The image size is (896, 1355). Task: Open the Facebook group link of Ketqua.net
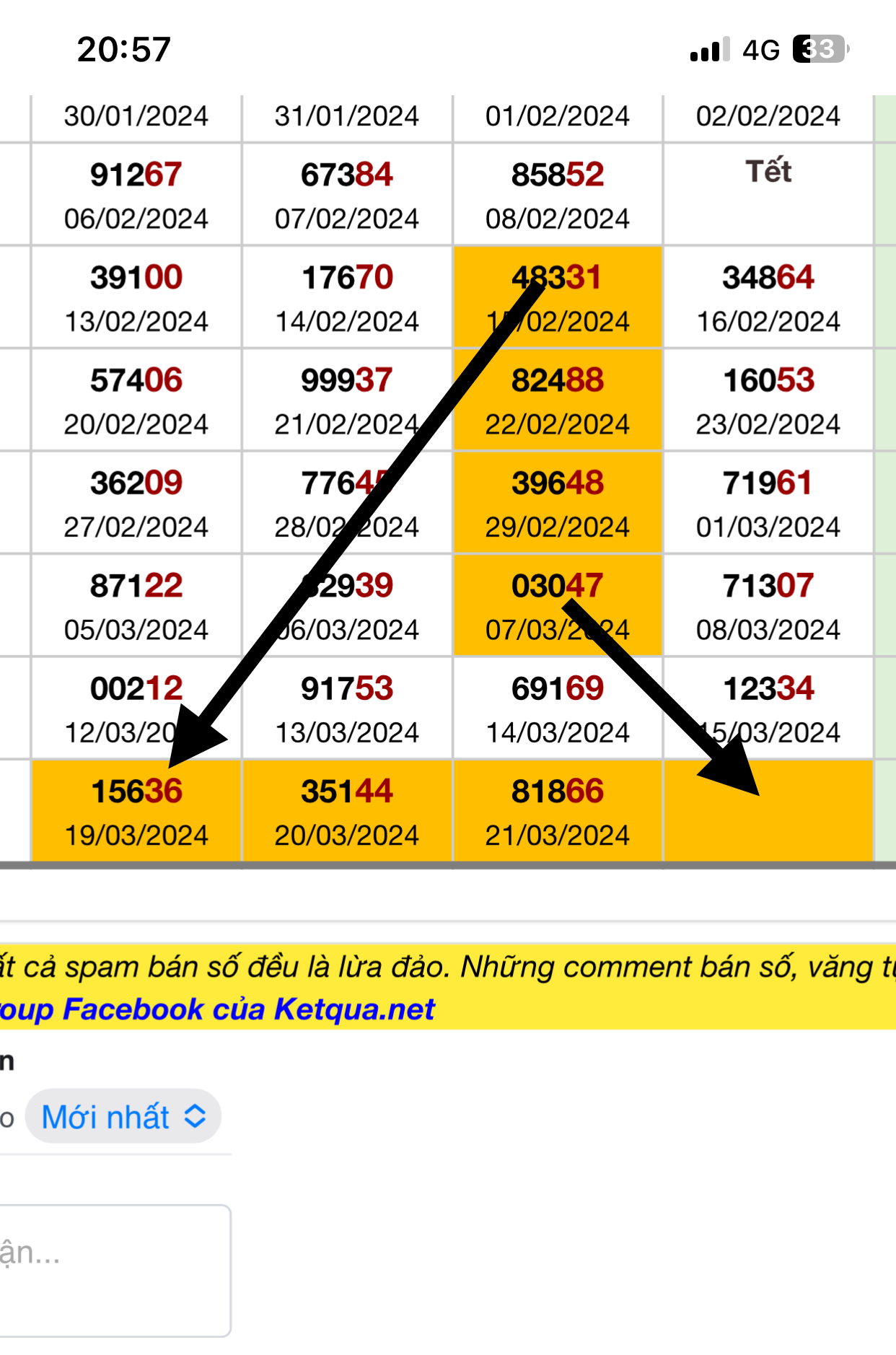tap(216, 1009)
